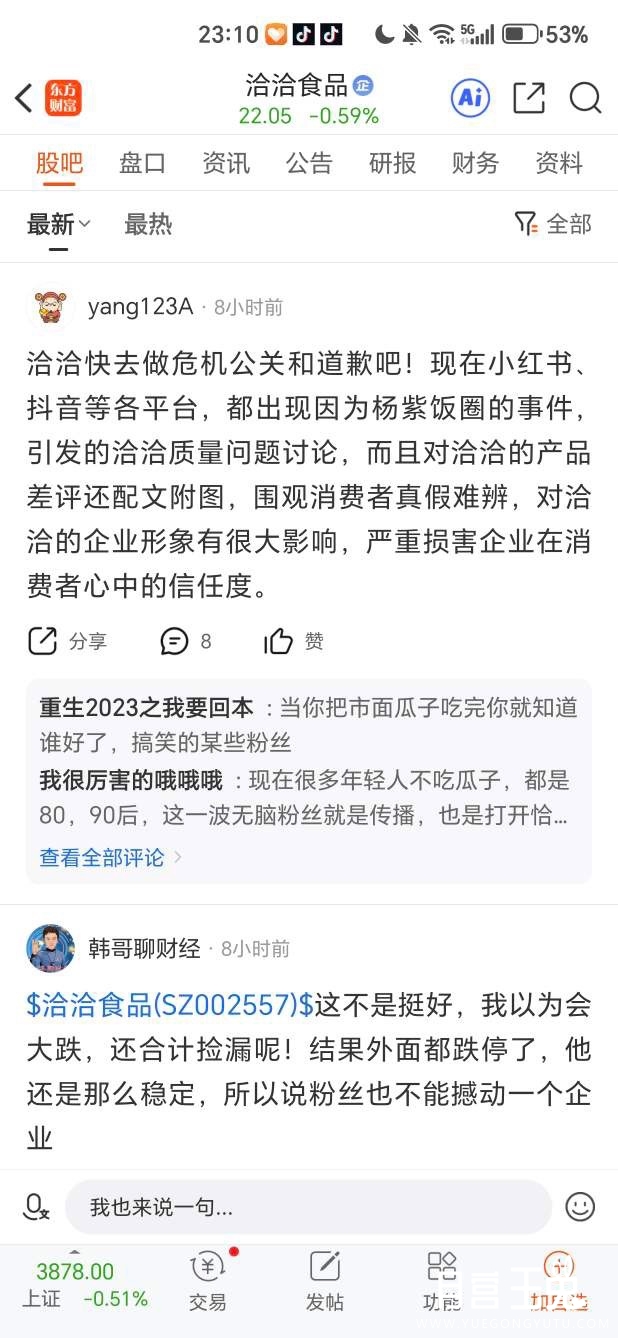This screenshot has width=618, height=1338.
Task: Switch to the 资讯 tab
Action: 226,163
